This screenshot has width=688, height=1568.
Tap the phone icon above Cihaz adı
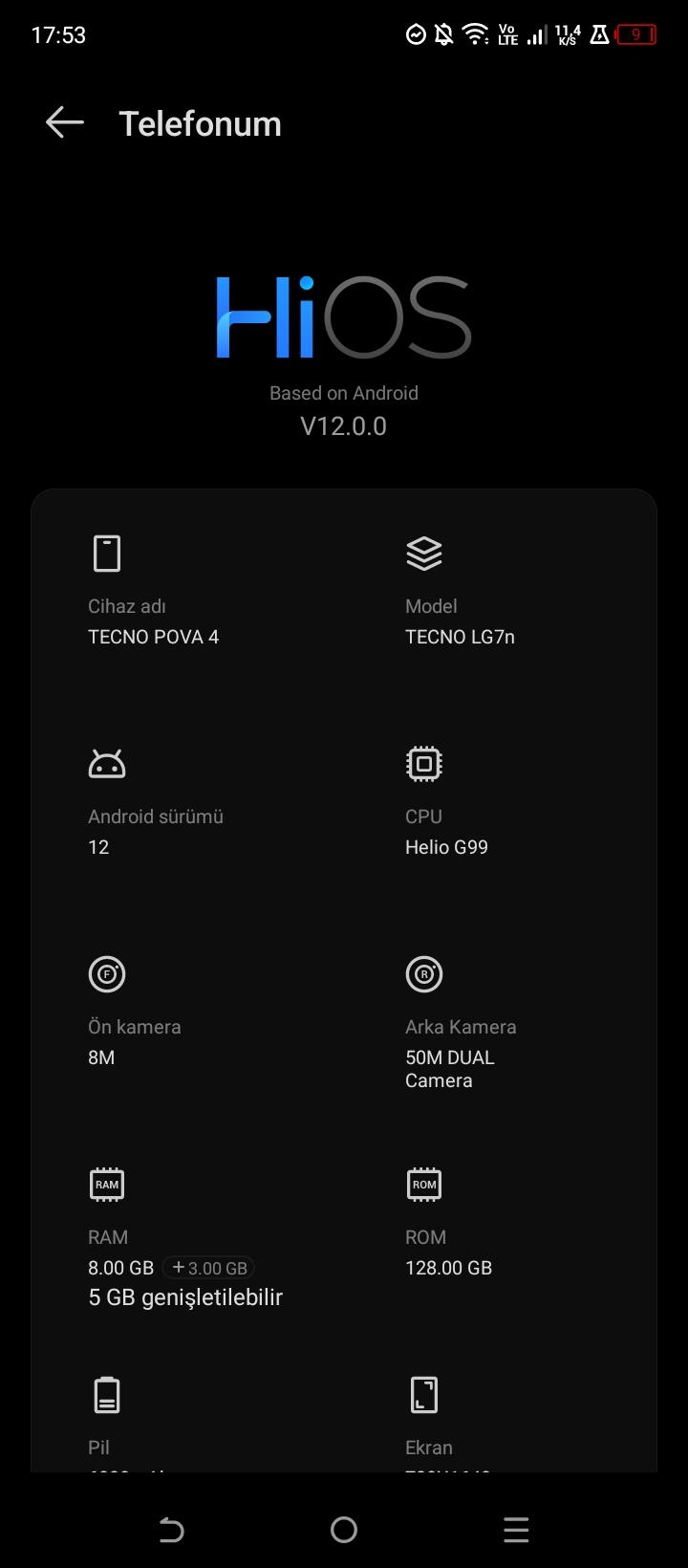106,553
